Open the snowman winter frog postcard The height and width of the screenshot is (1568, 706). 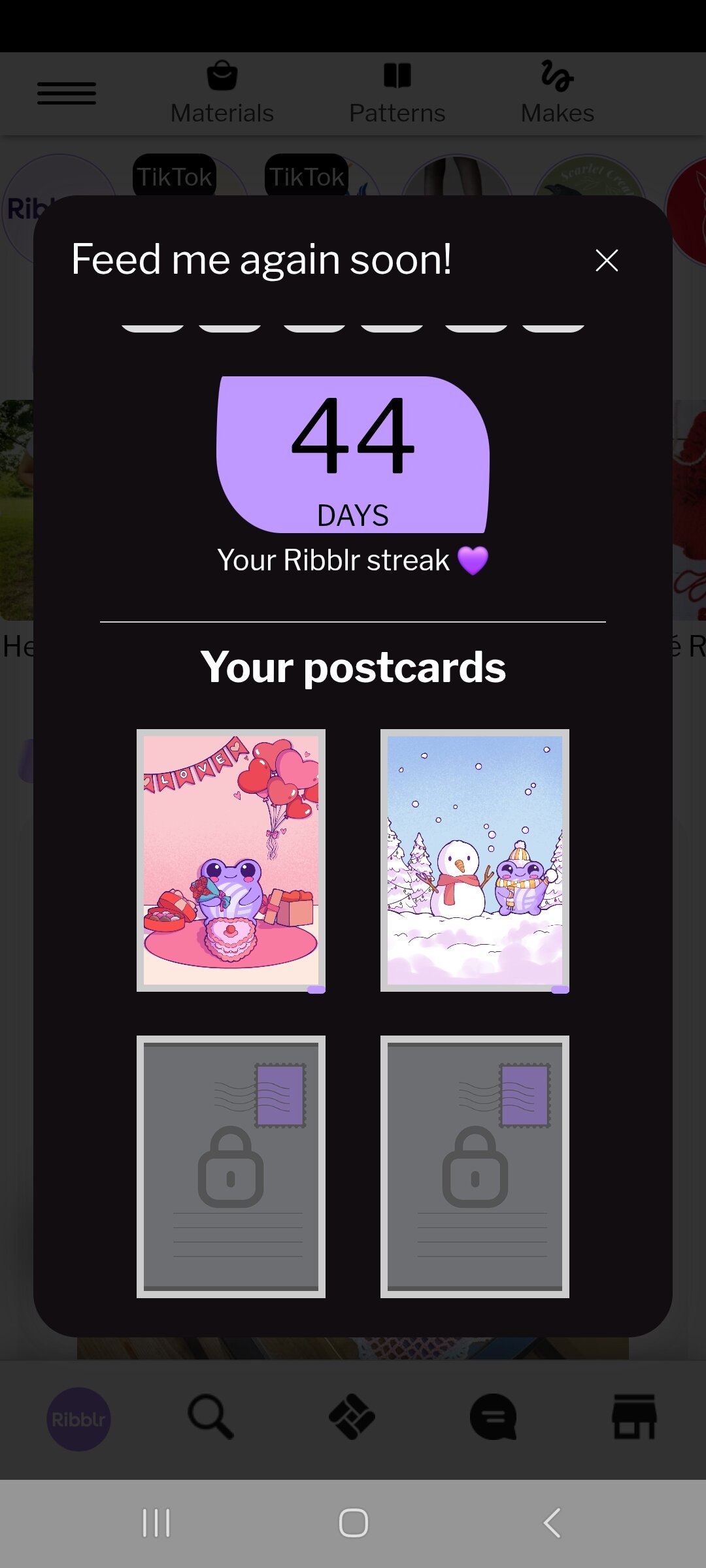[x=475, y=860]
